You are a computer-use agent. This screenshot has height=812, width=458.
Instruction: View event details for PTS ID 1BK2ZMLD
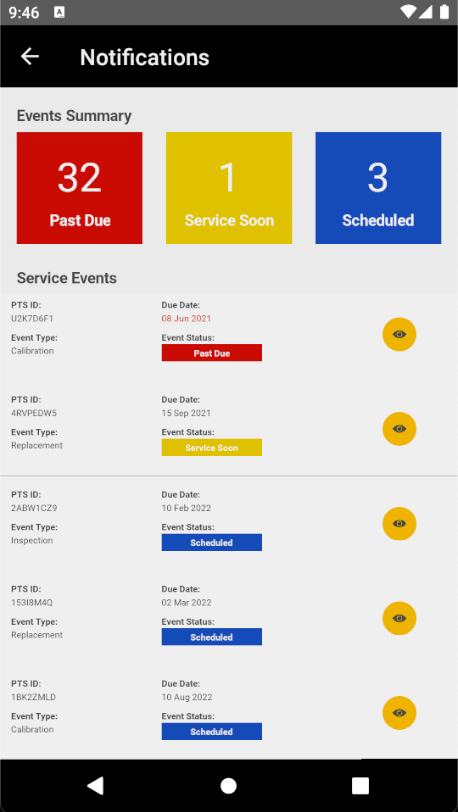(x=399, y=713)
